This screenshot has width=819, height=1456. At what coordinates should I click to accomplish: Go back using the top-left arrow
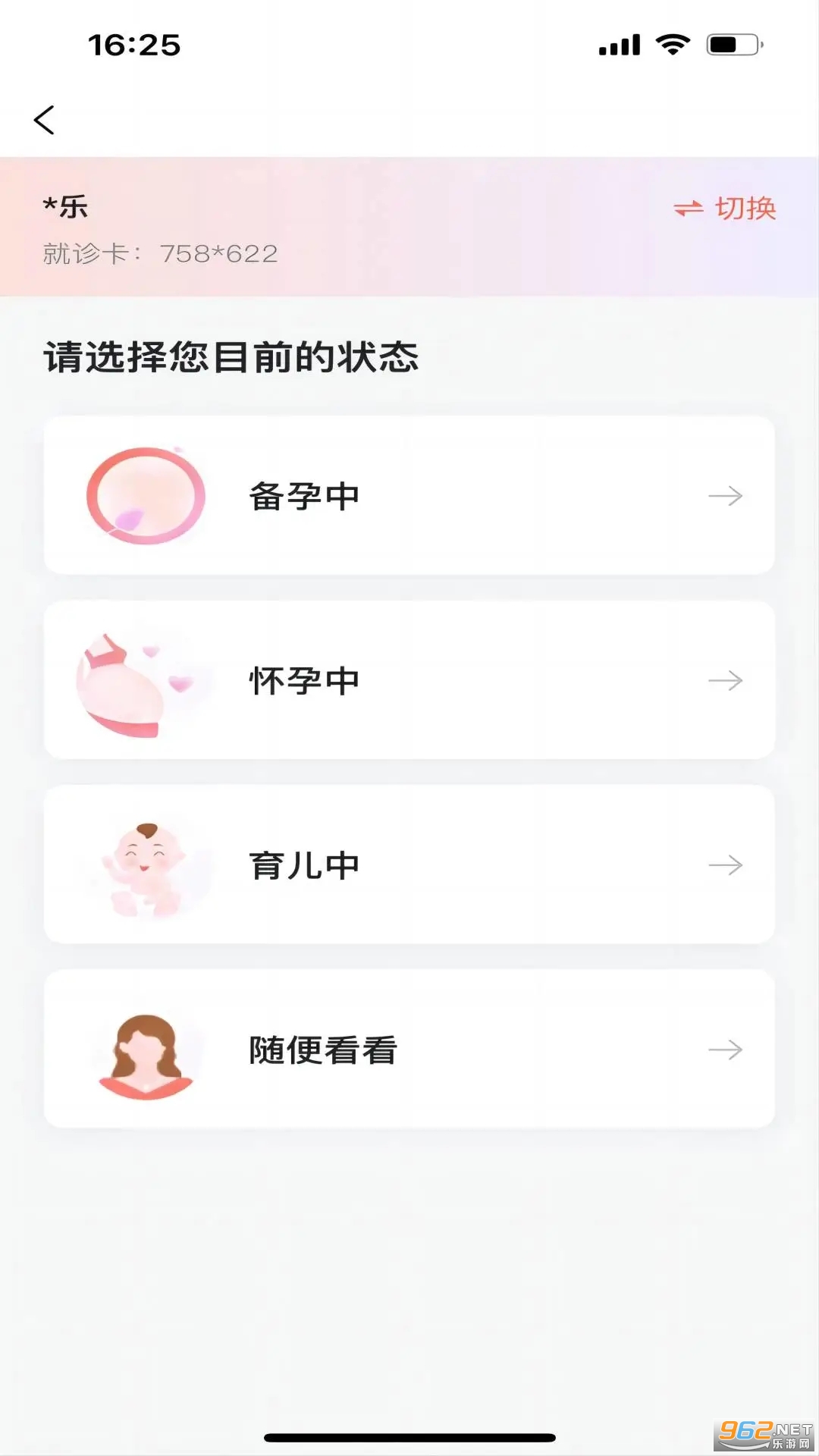44,120
